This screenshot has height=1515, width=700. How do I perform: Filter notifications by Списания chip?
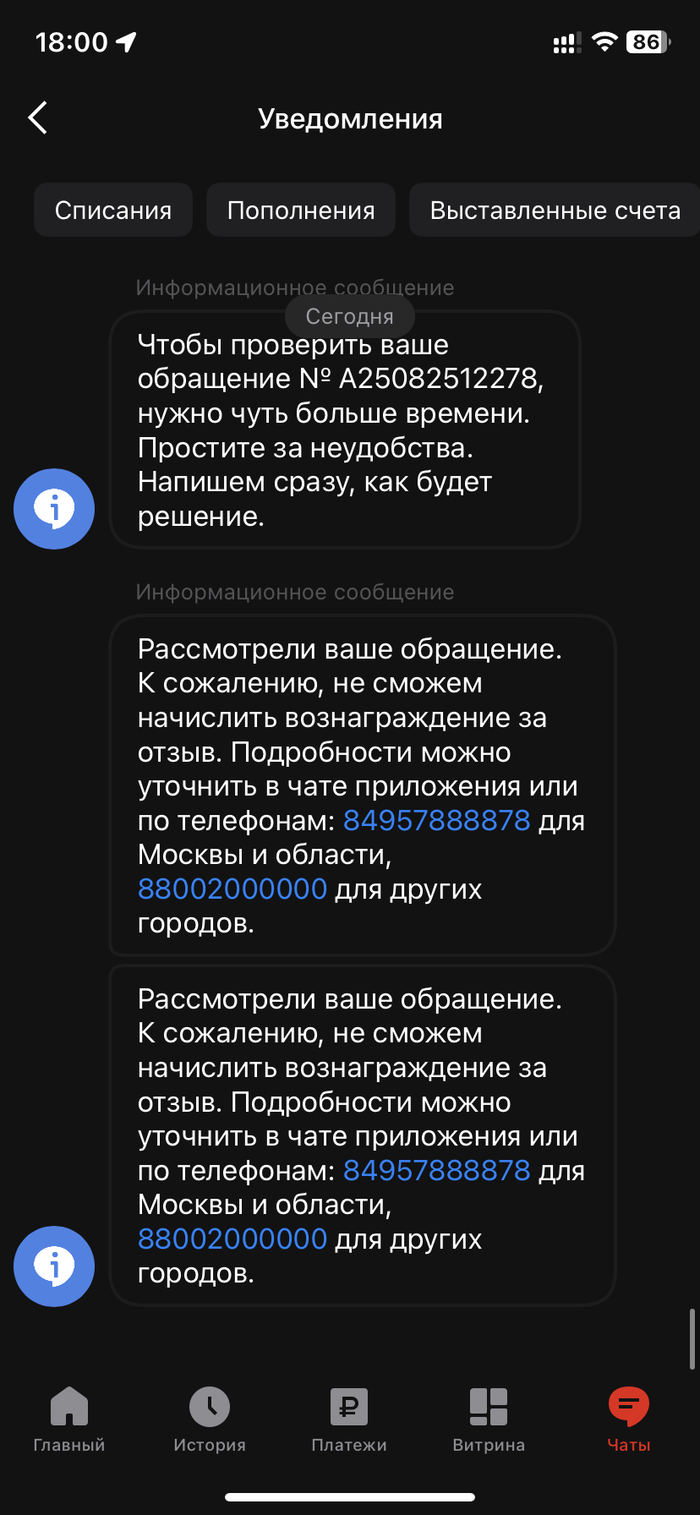pyautogui.click(x=113, y=210)
